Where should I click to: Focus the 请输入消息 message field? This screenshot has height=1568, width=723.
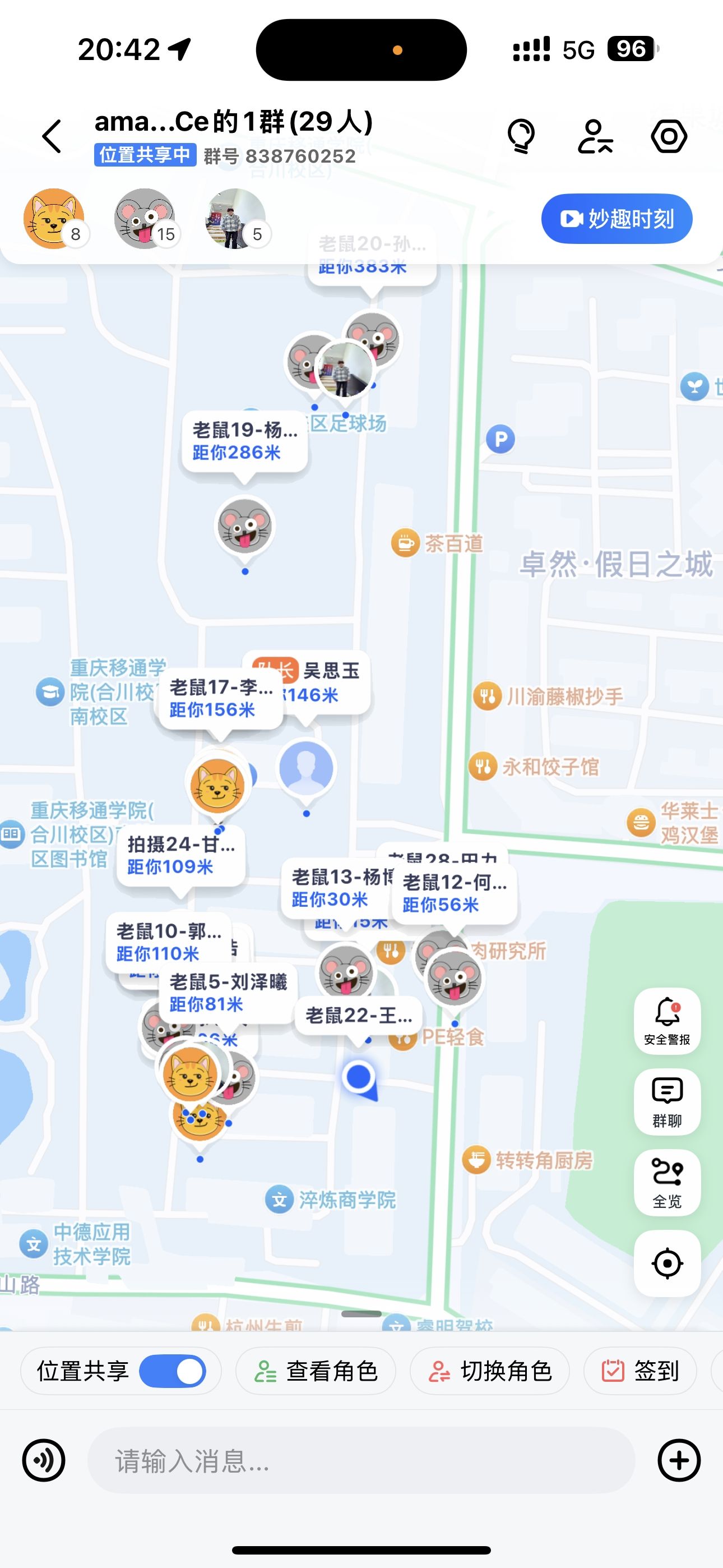(361, 1460)
